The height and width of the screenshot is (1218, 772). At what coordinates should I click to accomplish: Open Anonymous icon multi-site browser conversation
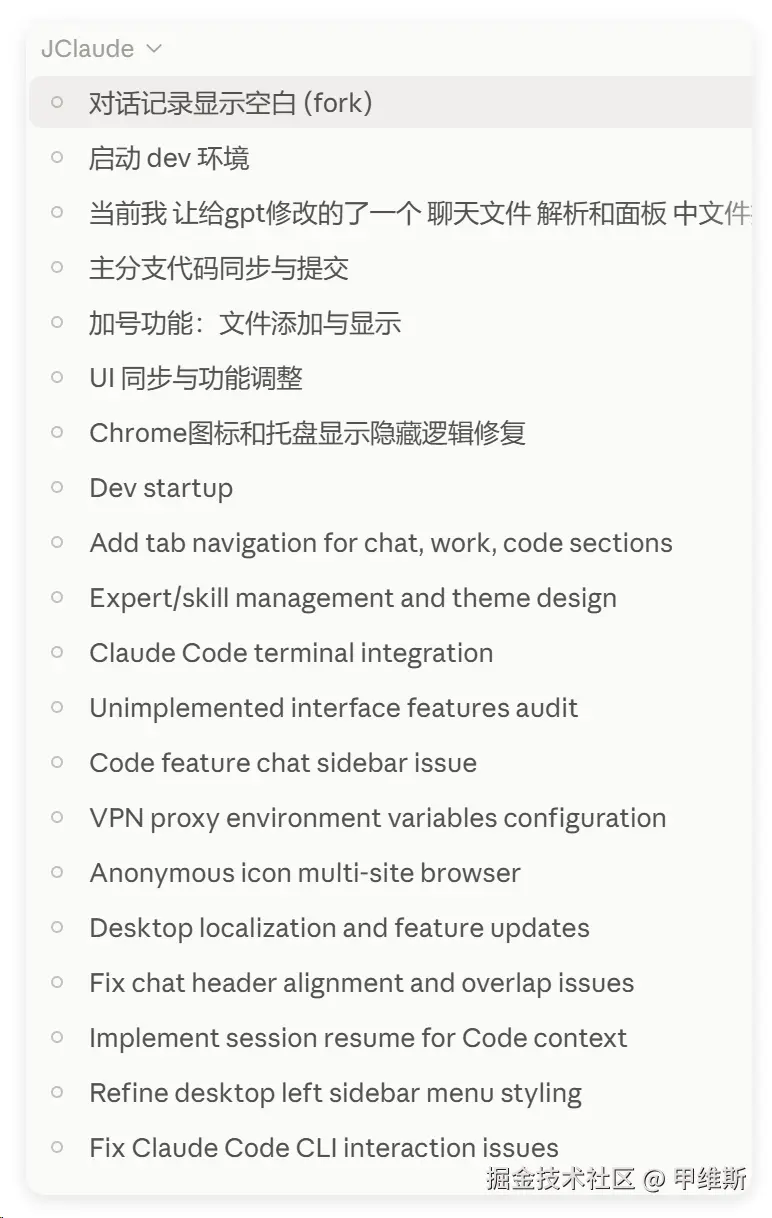tap(391, 873)
